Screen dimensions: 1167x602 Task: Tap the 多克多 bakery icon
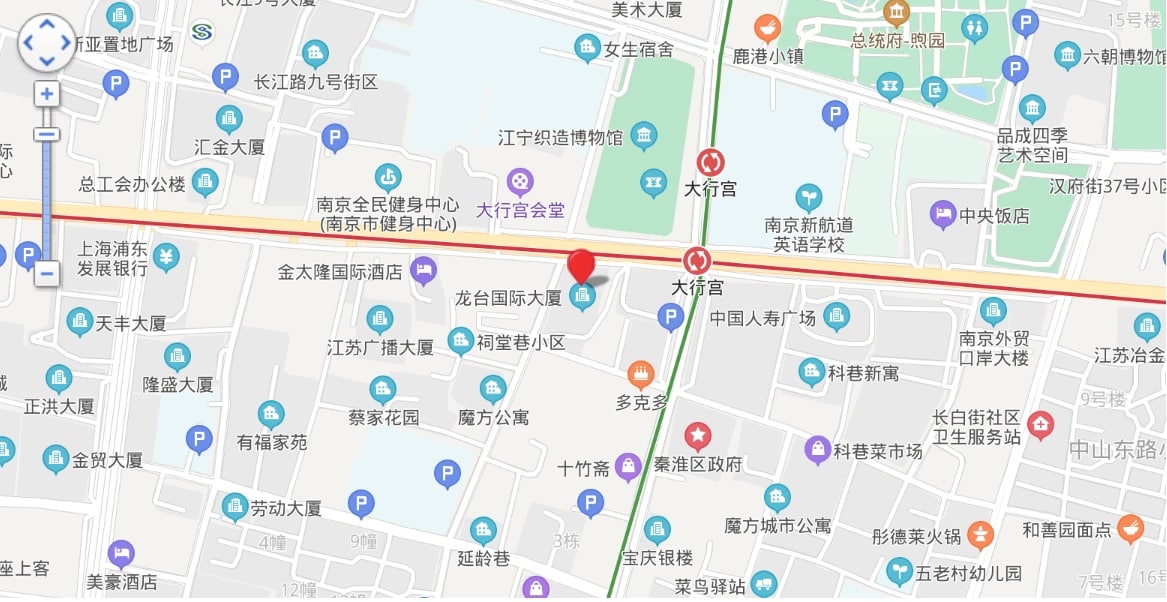pyautogui.click(x=641, y=376)
